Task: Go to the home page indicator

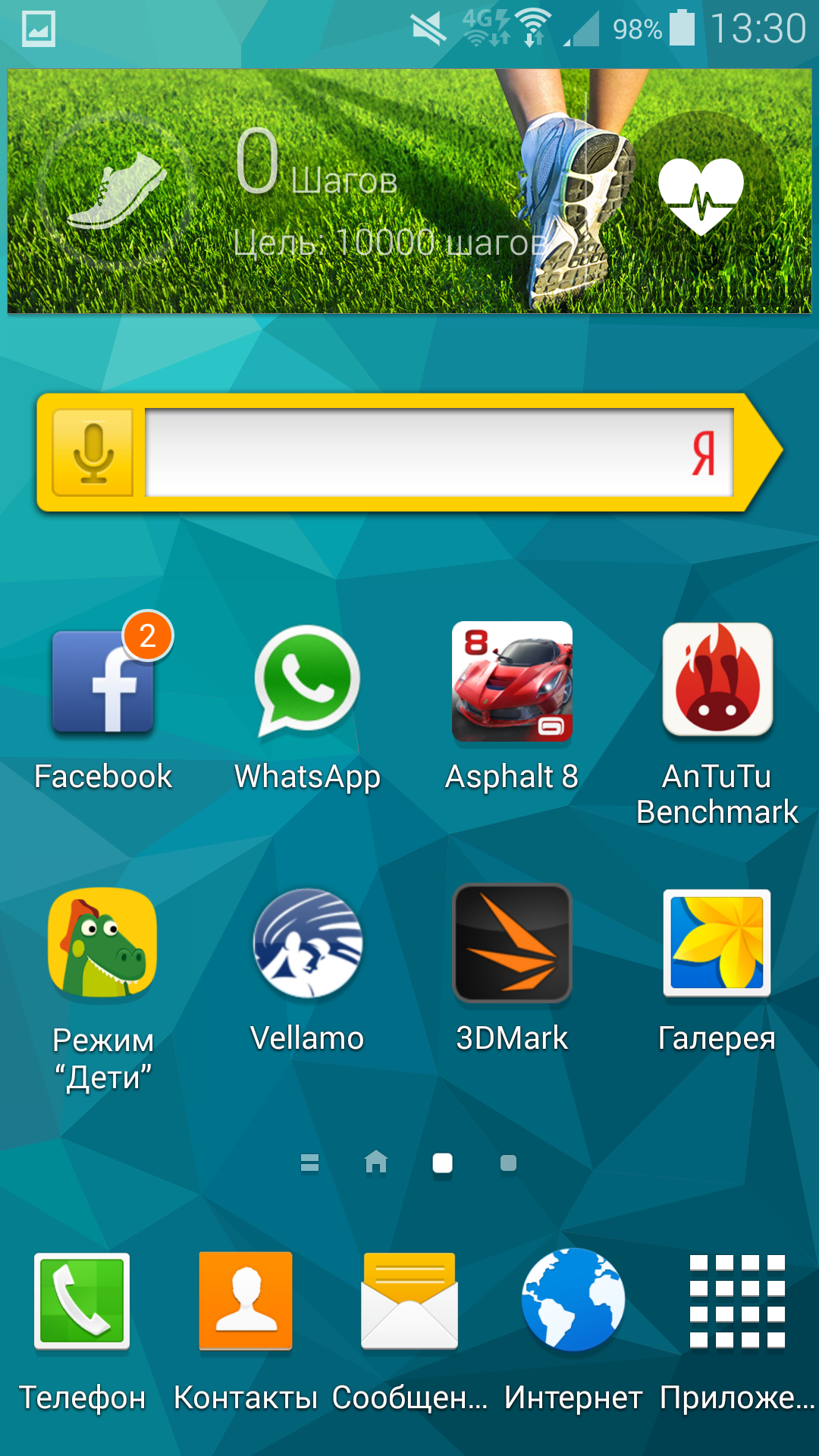Action: point(376,1162)
